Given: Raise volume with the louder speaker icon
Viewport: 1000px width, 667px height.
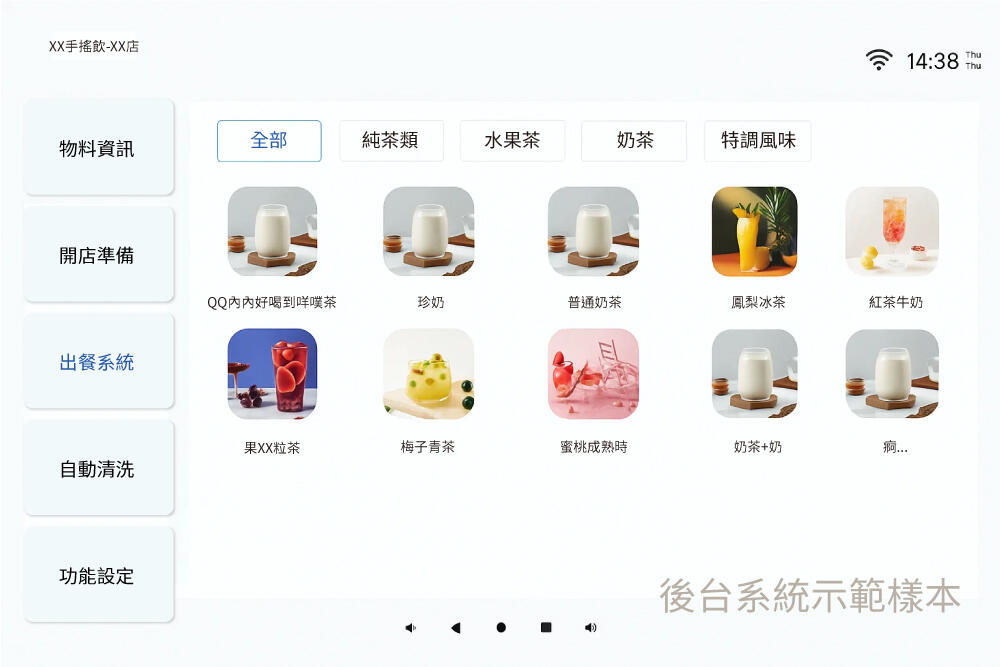Looking at the screenshot, I should point(591,628).
